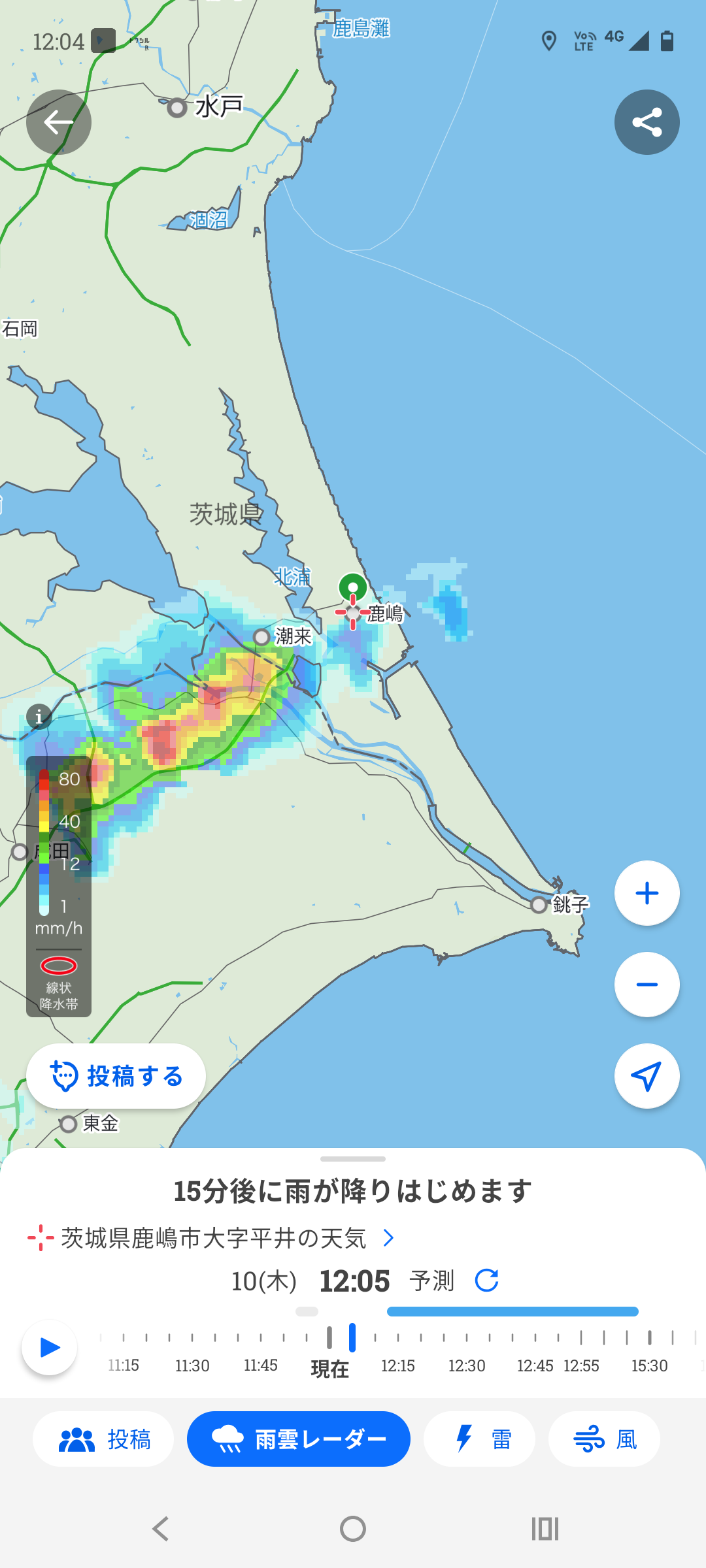The image size is (706, 1568).
Task: Tap the 投稿する button
Action: coord(116,1076)
